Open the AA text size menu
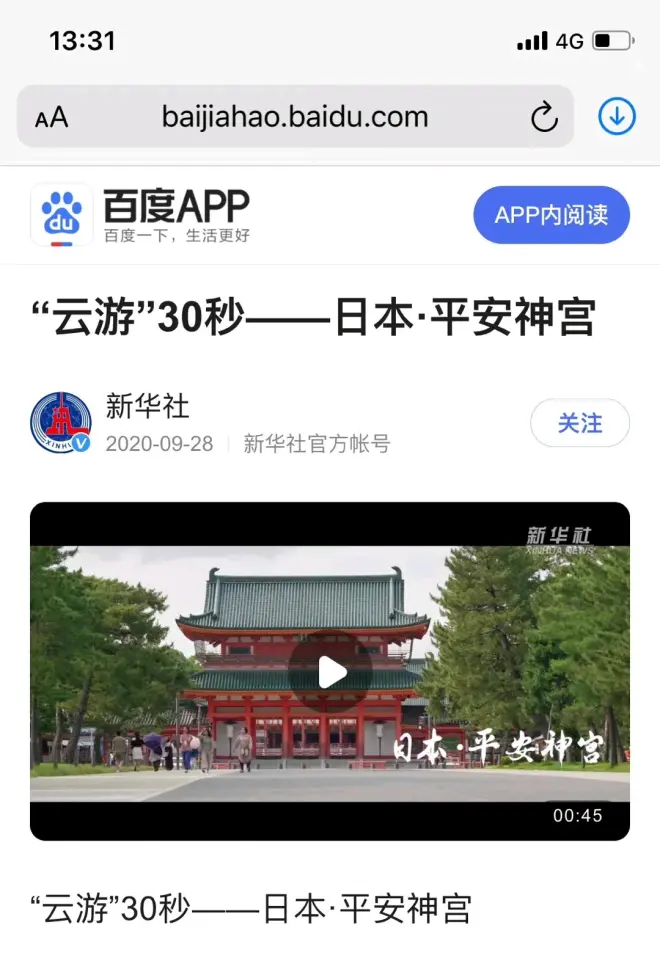660x969 pixels. [x=52, y=118]
